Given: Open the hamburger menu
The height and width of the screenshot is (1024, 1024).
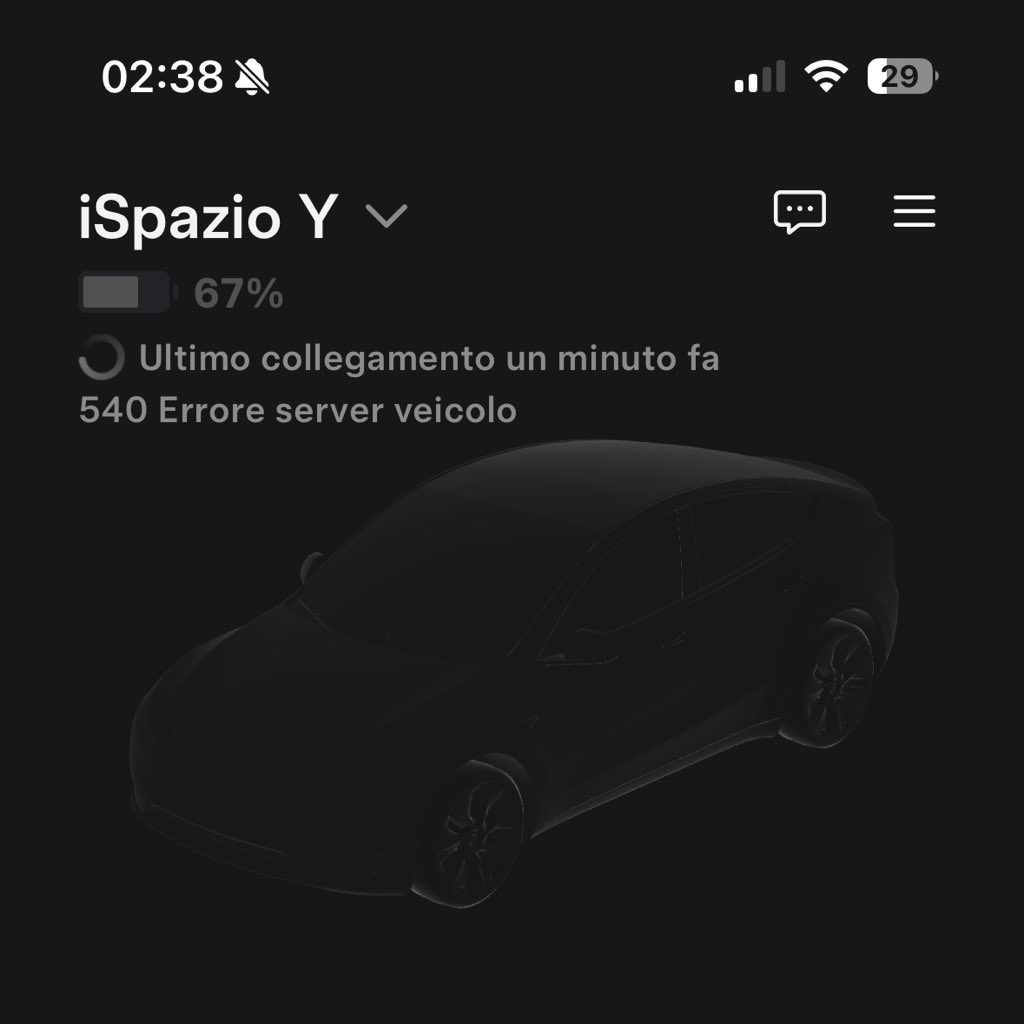Looking at the screenshot, I should pyautogui.click(x=913, y=211).
